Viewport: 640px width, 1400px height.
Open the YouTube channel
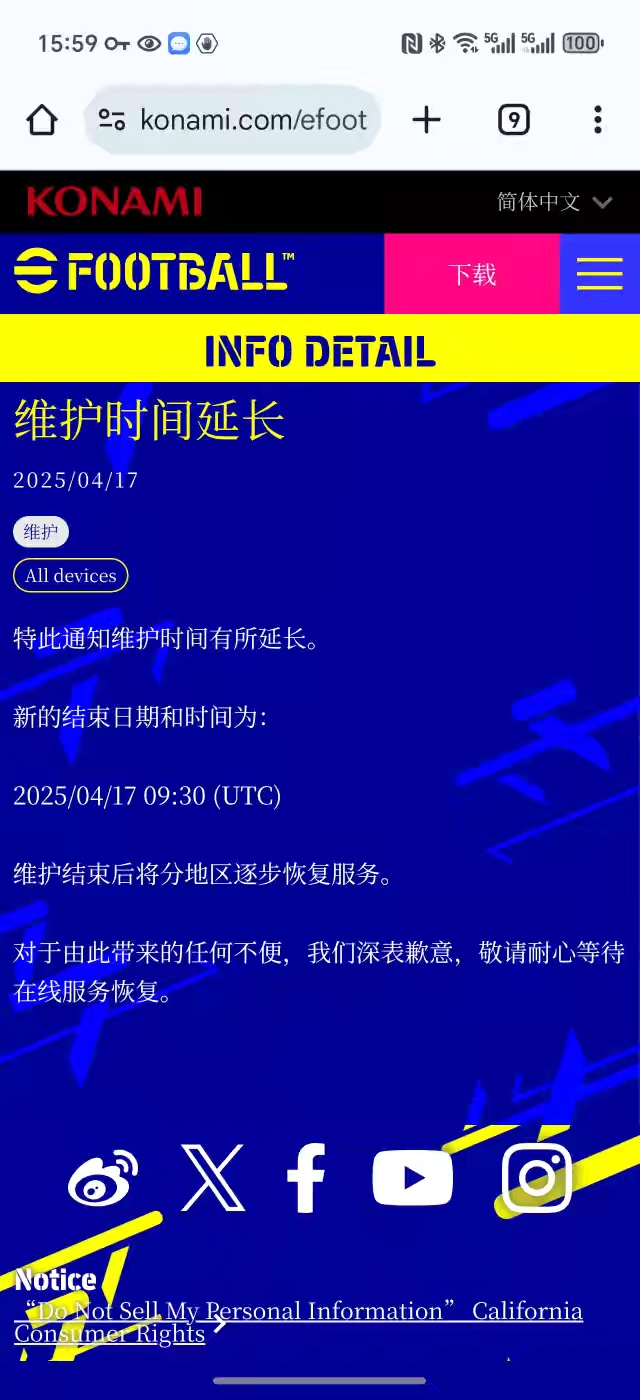(x=413, y=1178)
